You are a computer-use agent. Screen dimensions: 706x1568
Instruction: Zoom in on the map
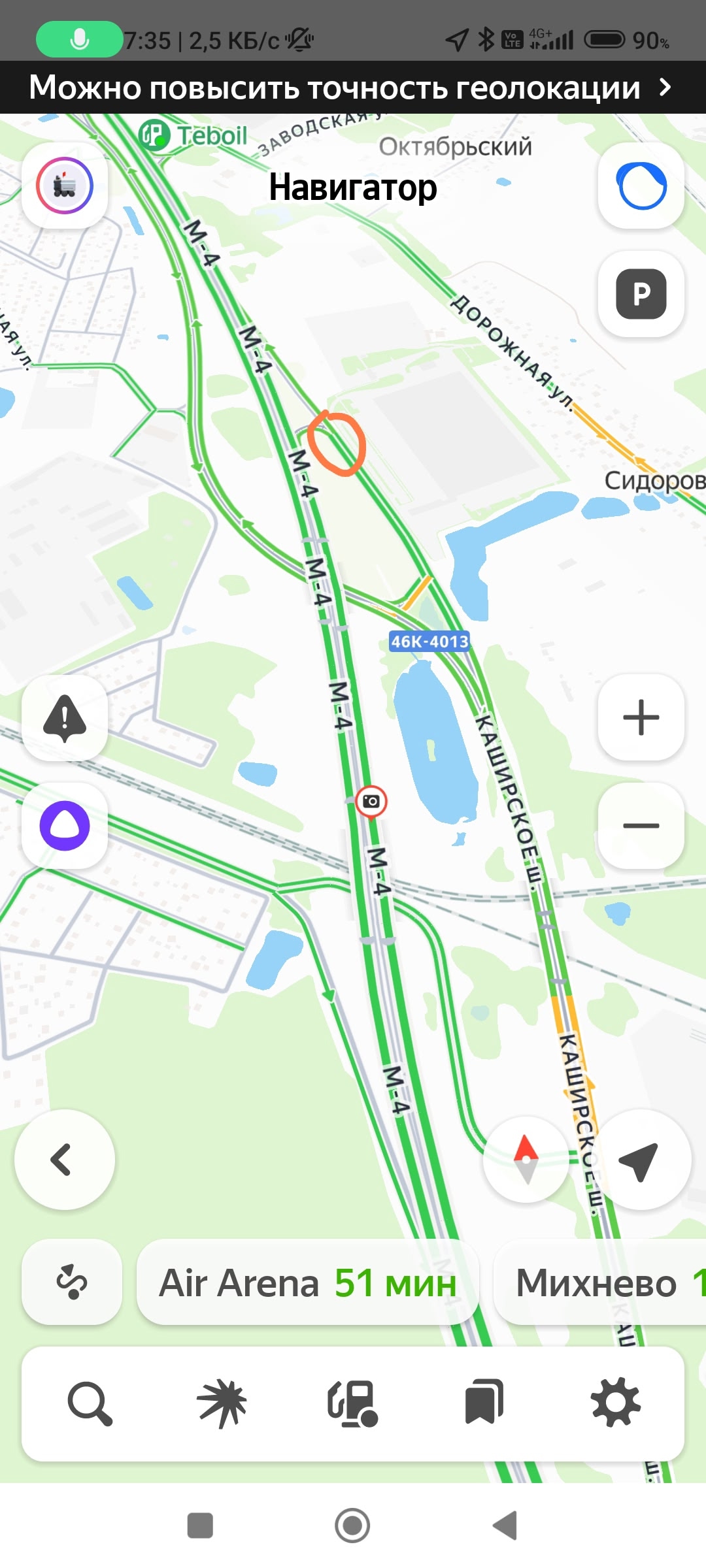point(641,717)
